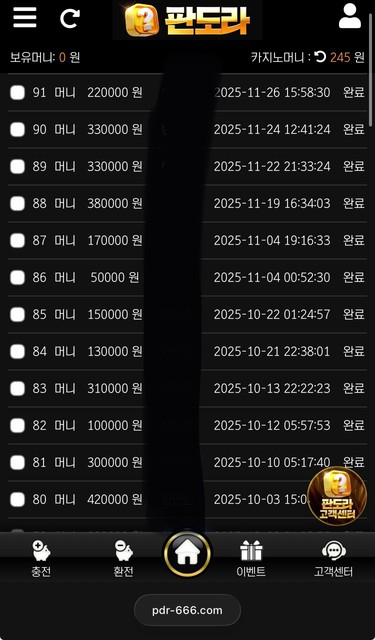Screen dimensions: 375x640
Task: Tick the checkbox for entry 80
Action: pos(17,499)
